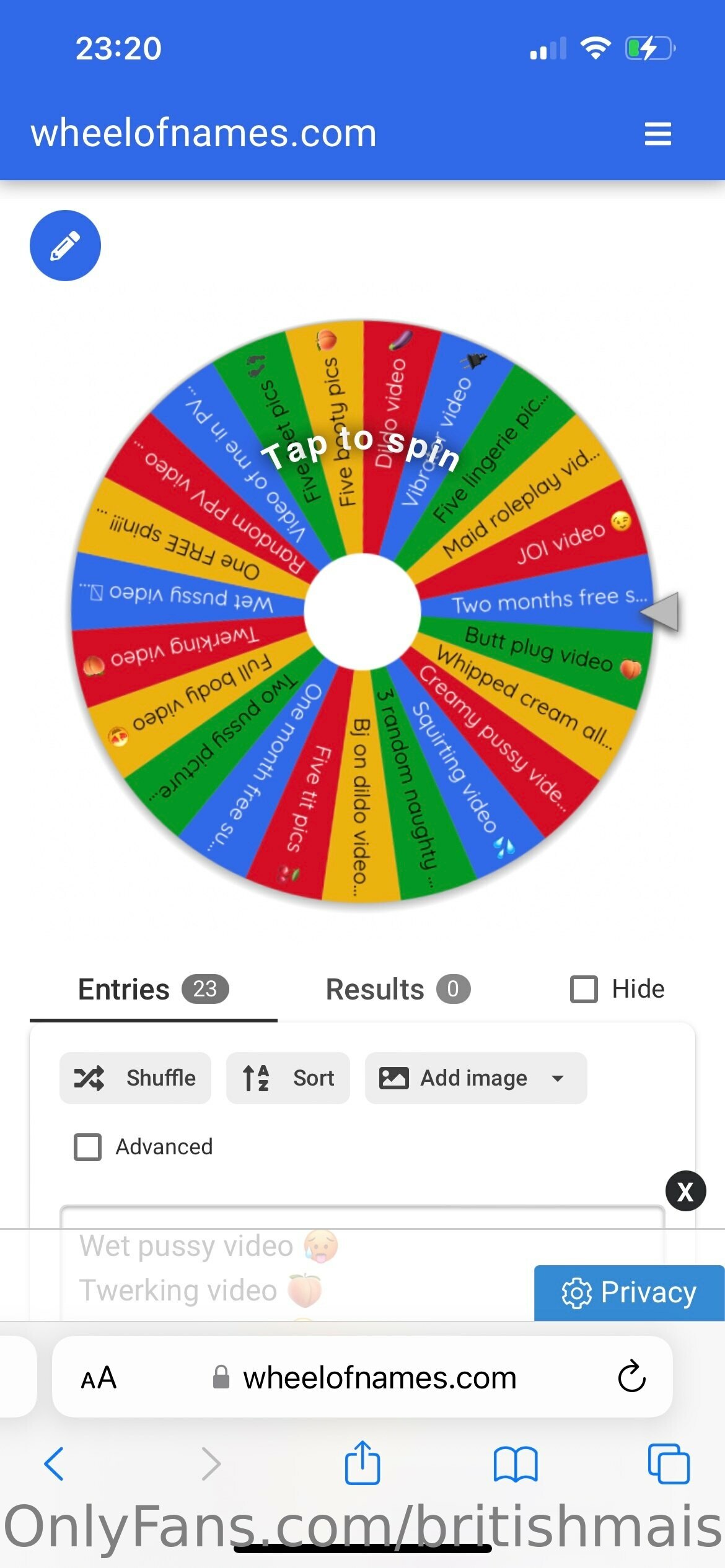This screenshot has height=1568, width=725.
Task: Tap the blue pencil edit button
Action: click(x=65, y=245)
